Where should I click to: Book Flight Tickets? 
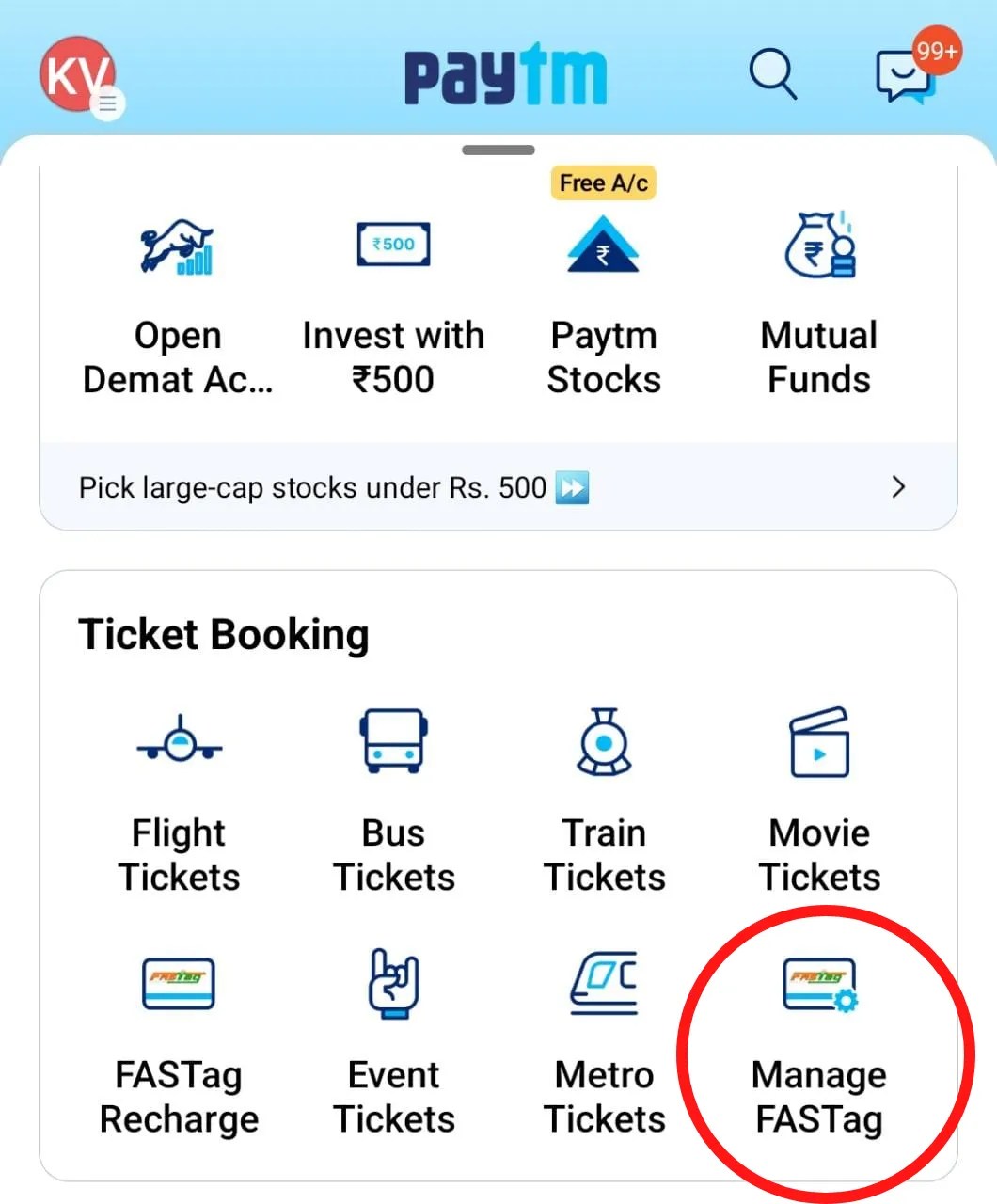tap(179, 801)
